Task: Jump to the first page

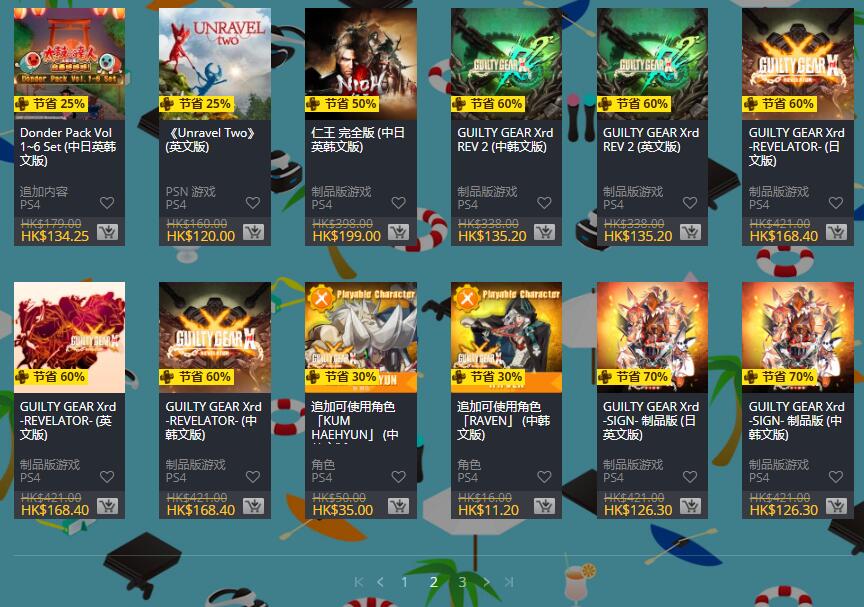Action: click(x=358, y=582)
